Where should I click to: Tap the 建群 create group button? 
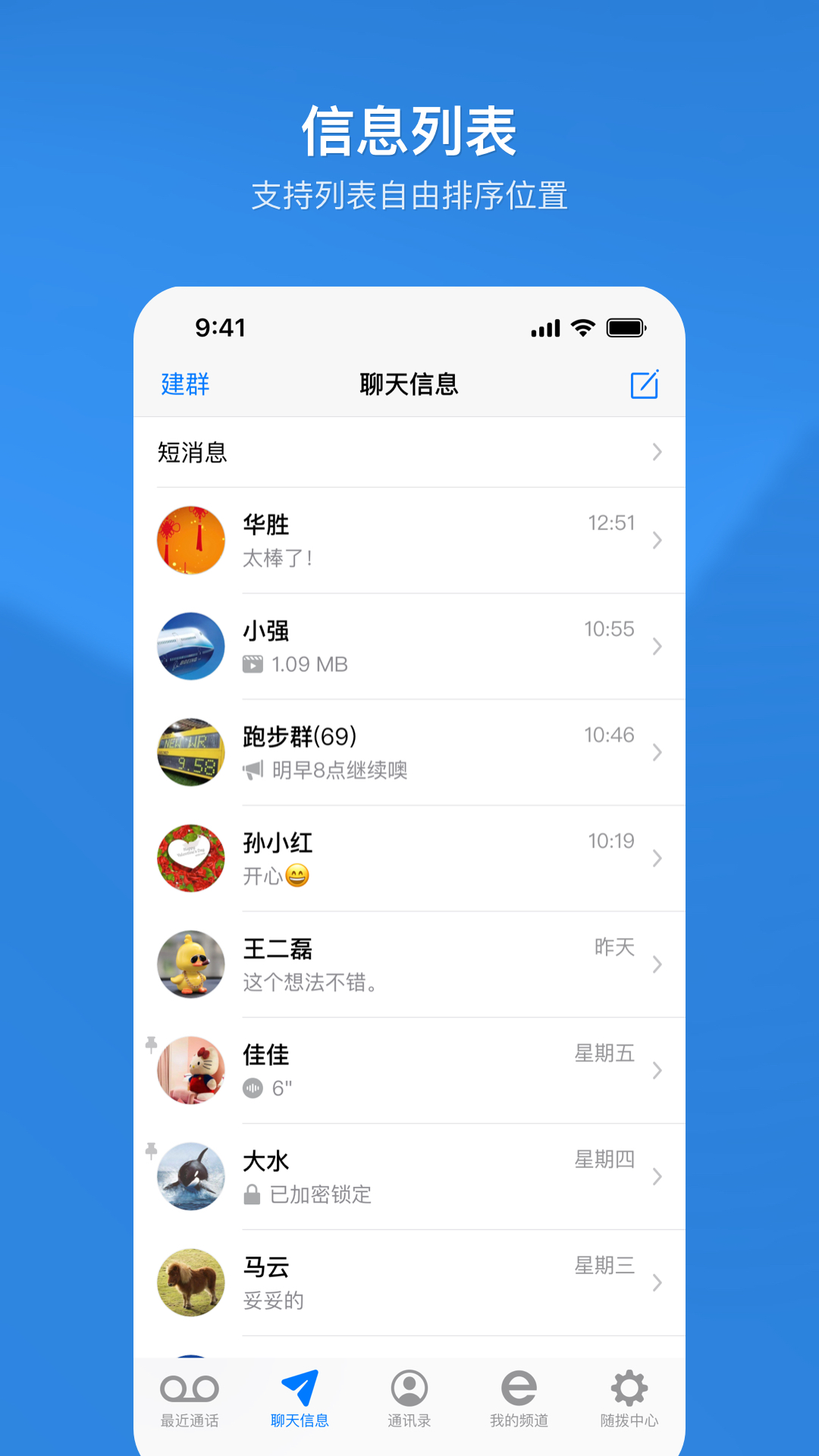click(x=184, y=384)
